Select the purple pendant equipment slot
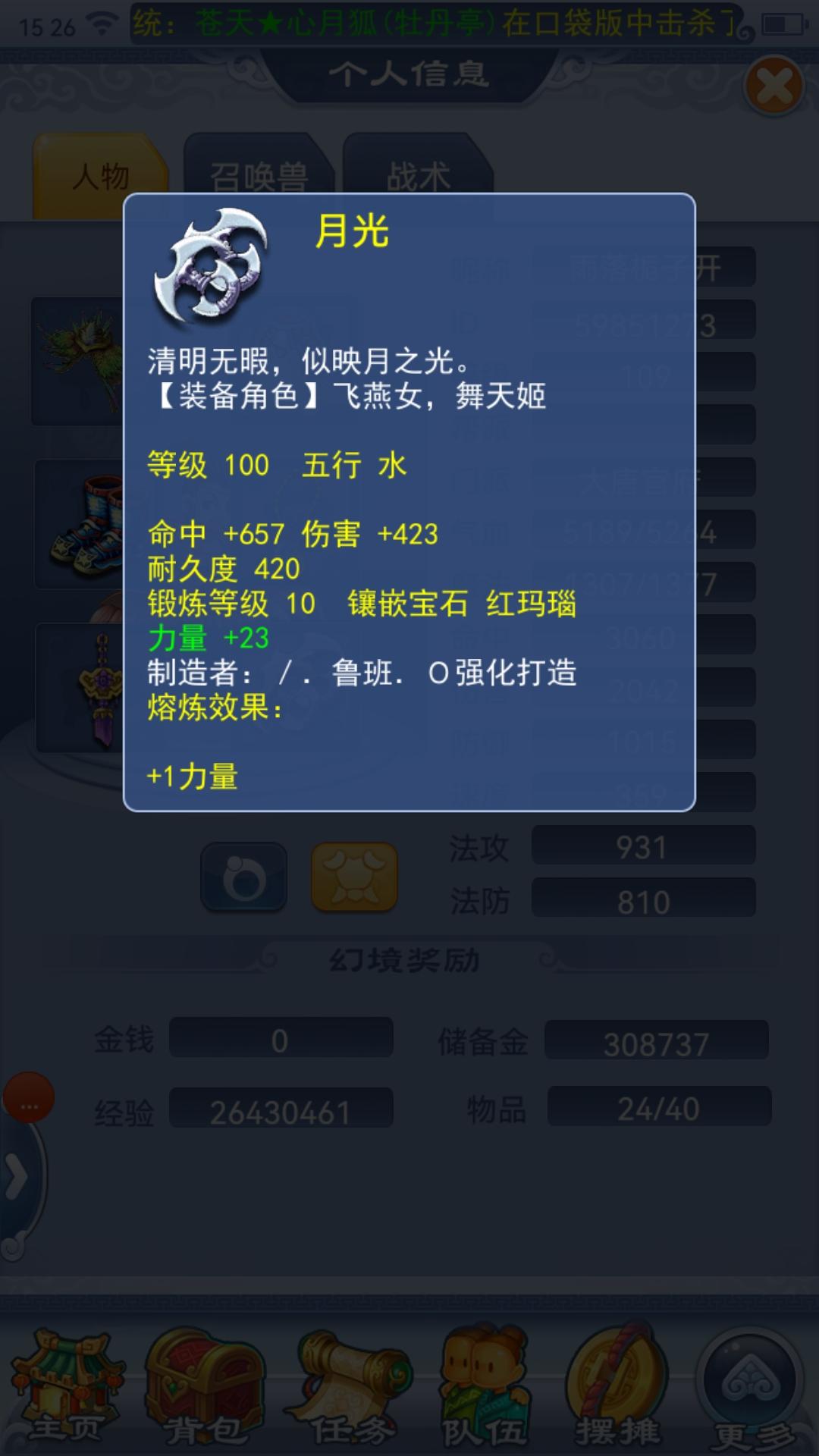Screen dimensions: 819x1456 [x=80, y=688]
